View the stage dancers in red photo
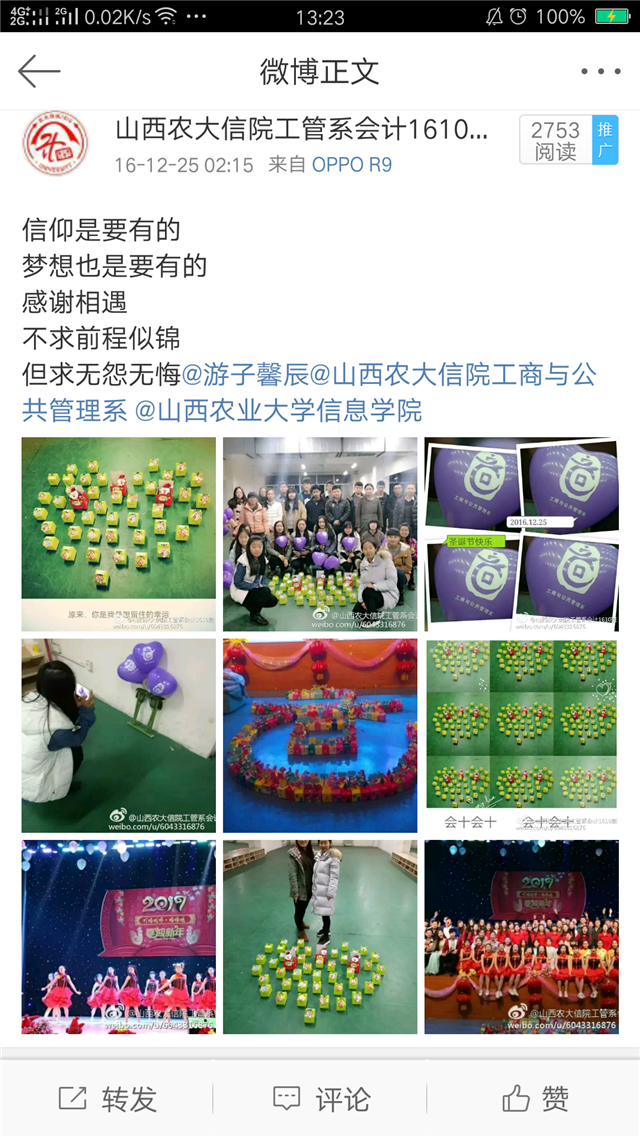Screen dimensions: 640x1137 coord(118,937)
